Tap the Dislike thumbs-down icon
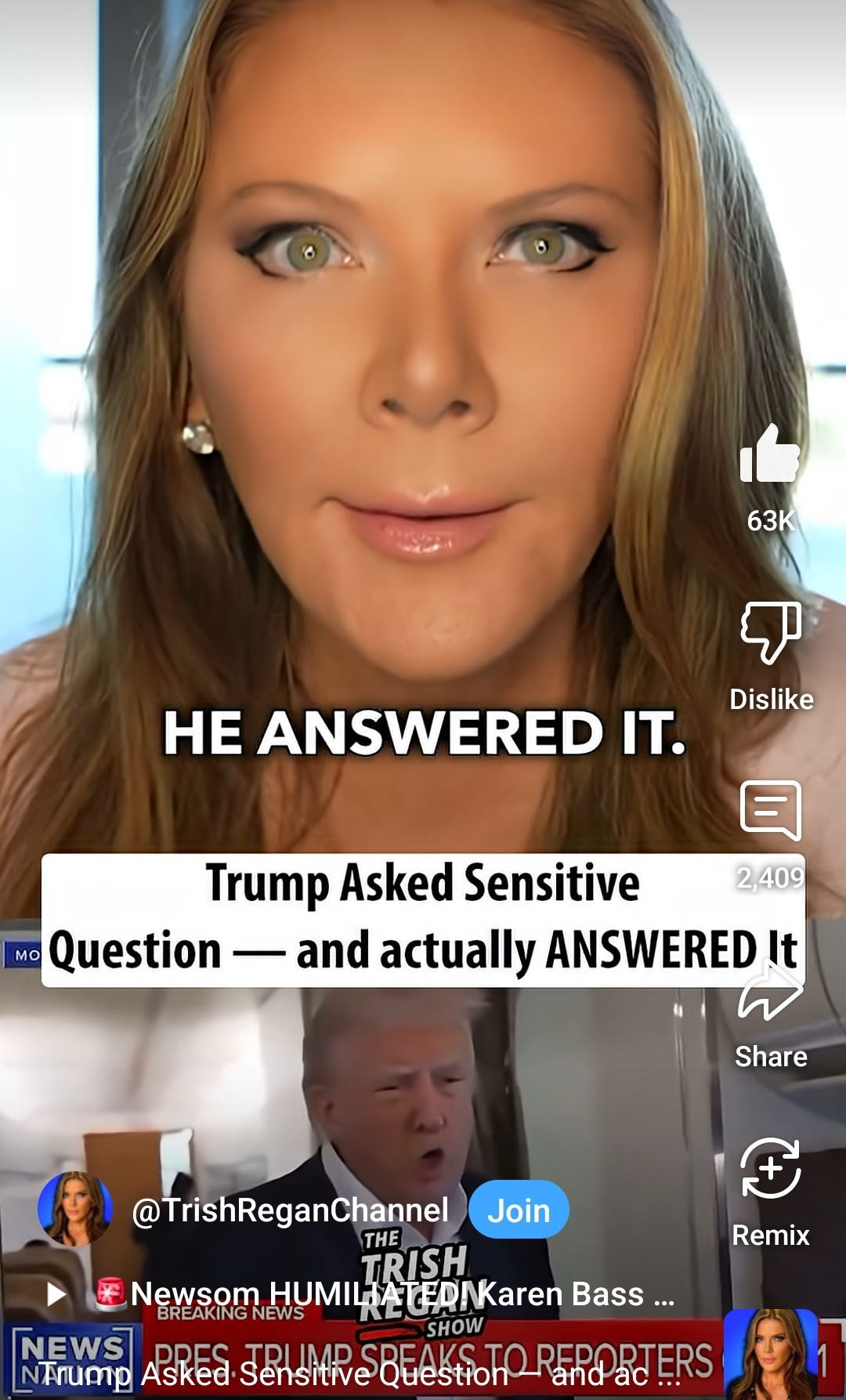 pos(770,632)
